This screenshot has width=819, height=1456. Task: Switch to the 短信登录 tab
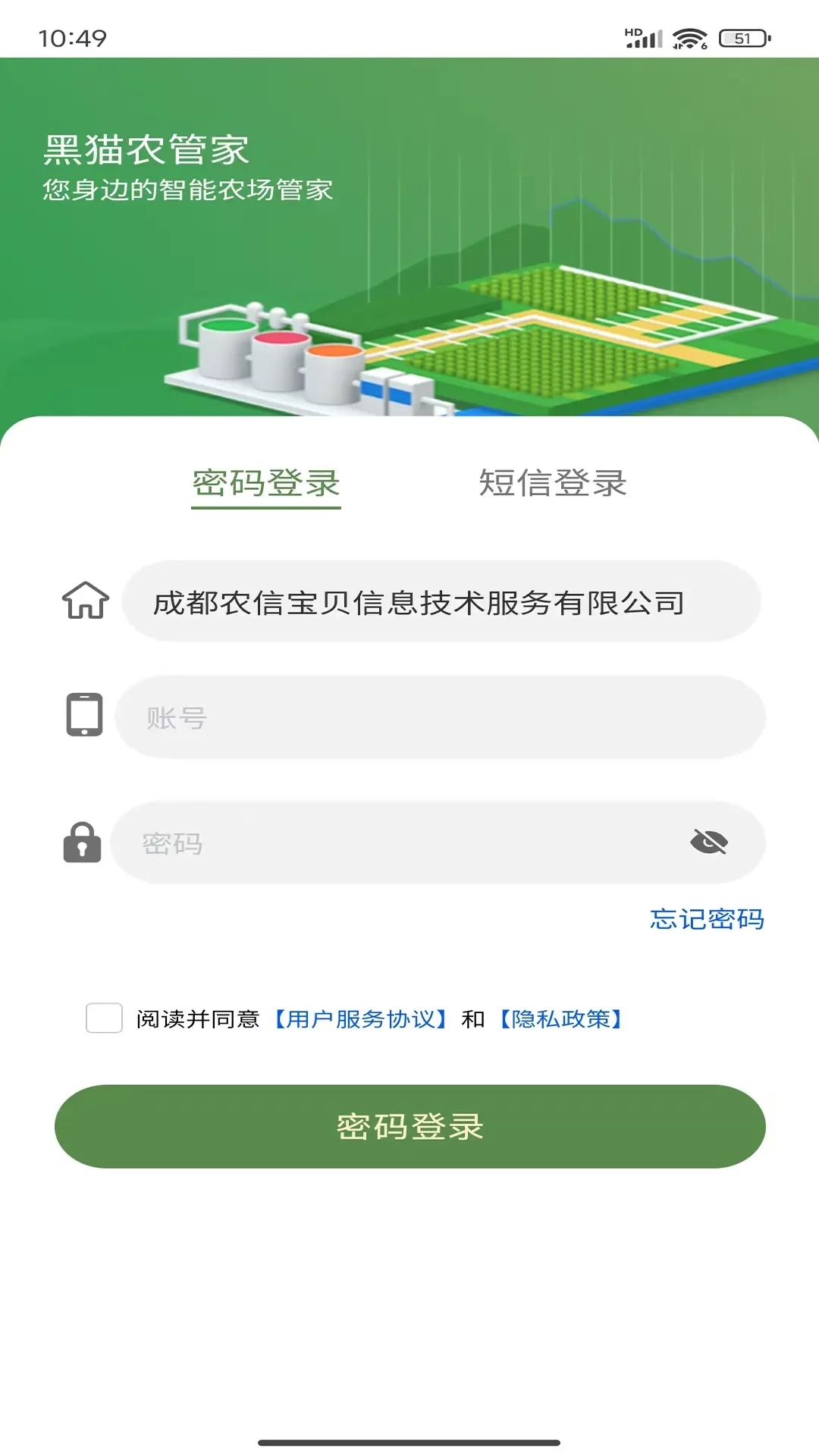tap(553, 482)
